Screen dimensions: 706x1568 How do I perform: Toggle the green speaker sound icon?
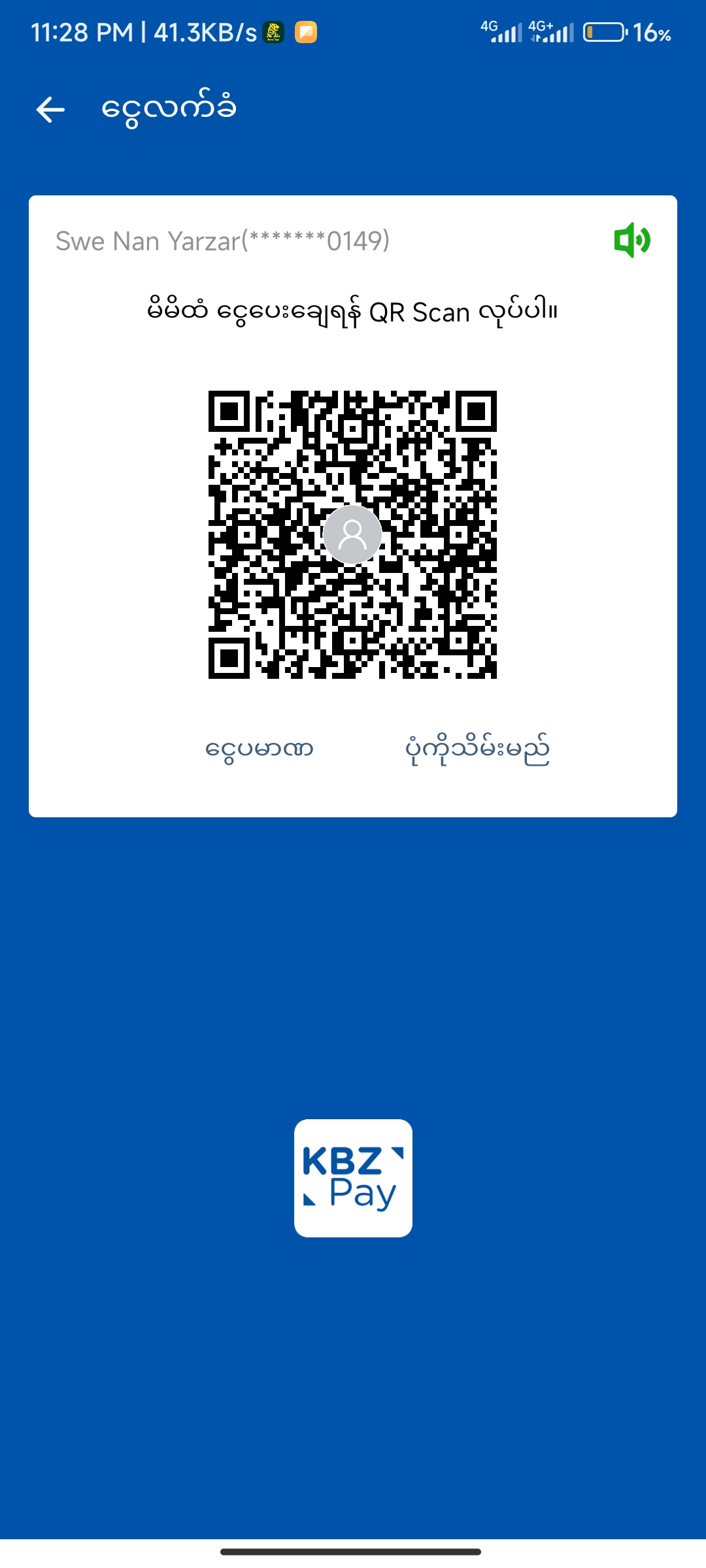pyautogui.click(x=631, y=240)
